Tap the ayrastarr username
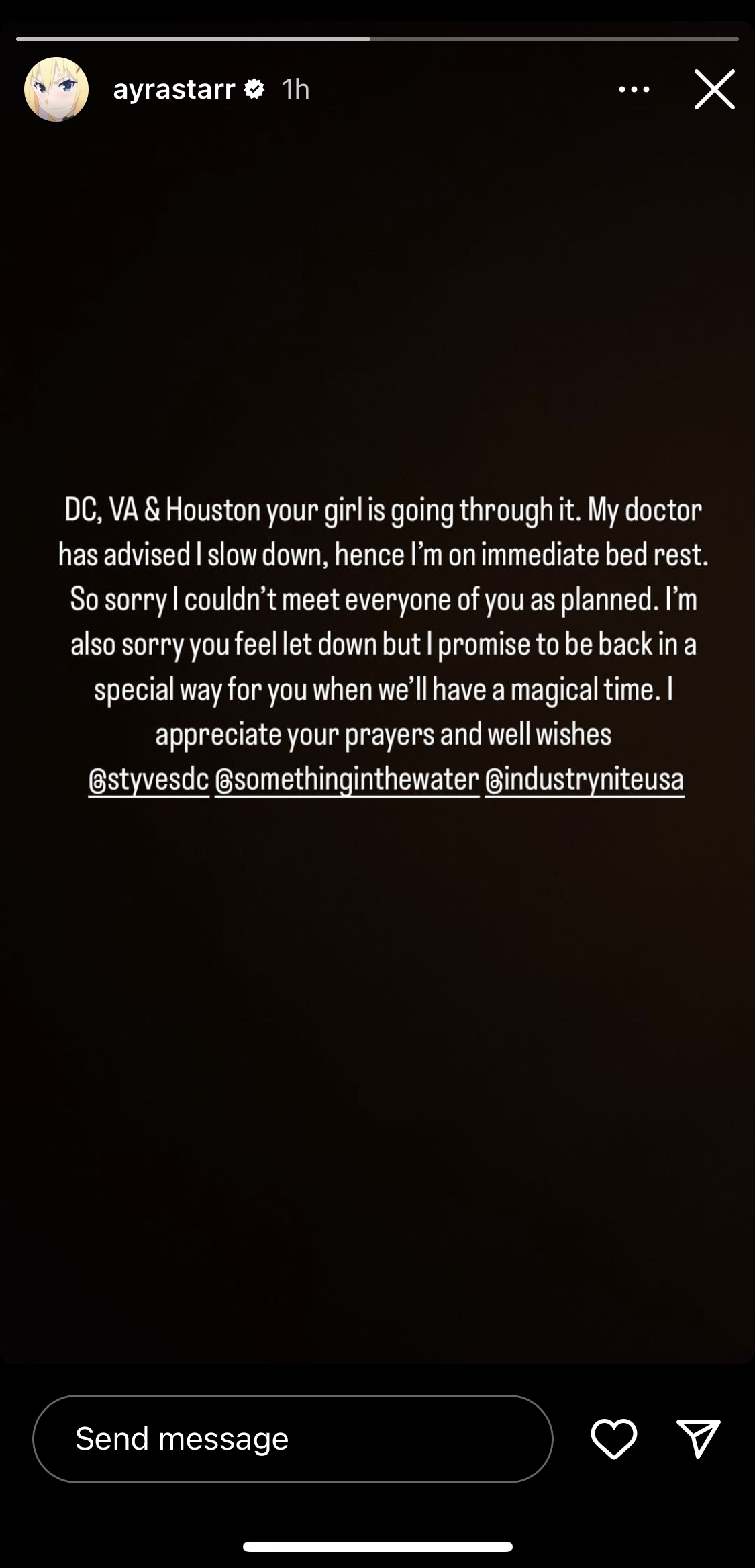Image resolution: width=755 pixels, height=1568 pixels. pos(174,89)
